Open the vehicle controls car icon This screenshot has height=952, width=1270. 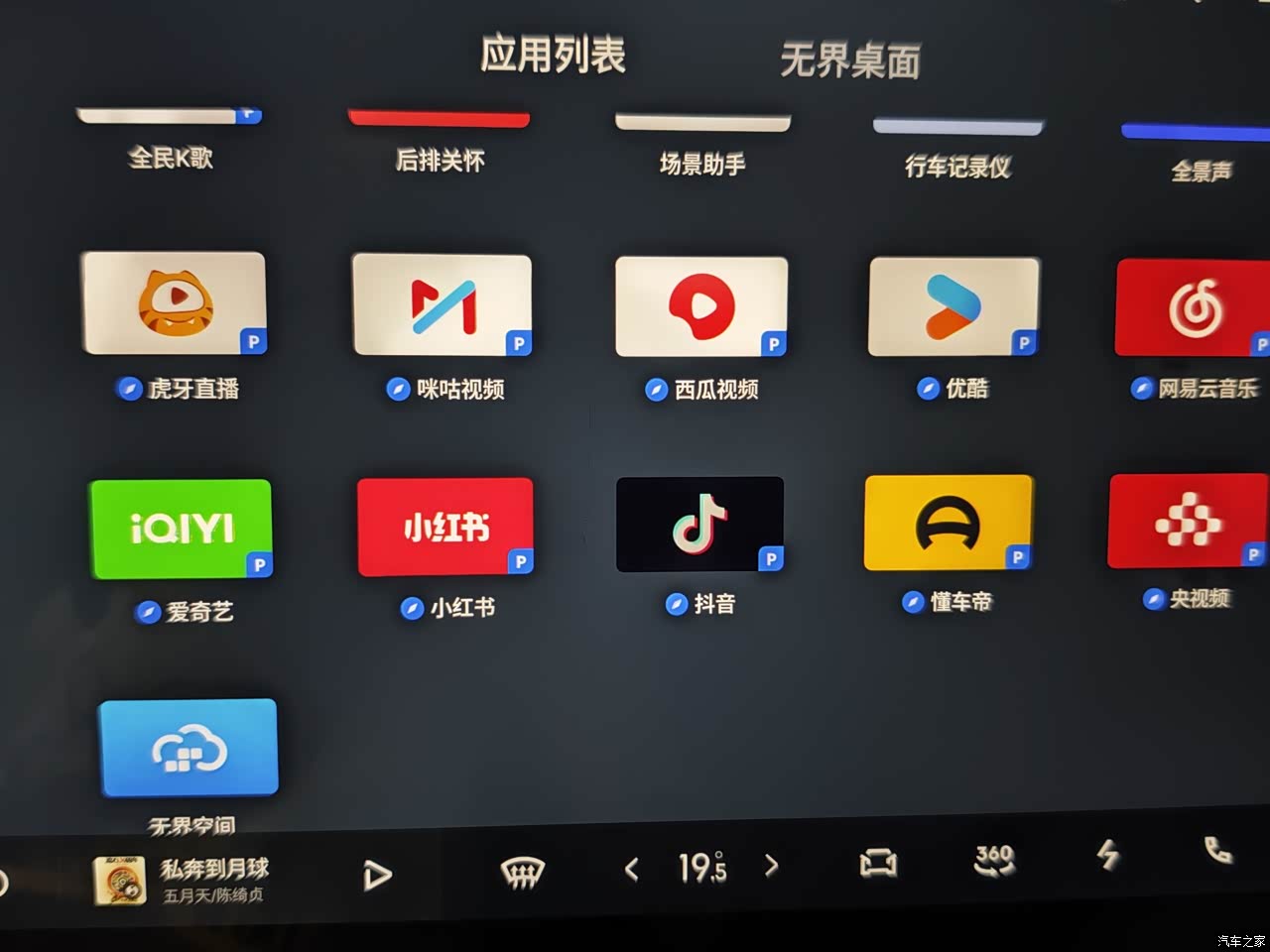pyautogui.click(x=878, y=864)
